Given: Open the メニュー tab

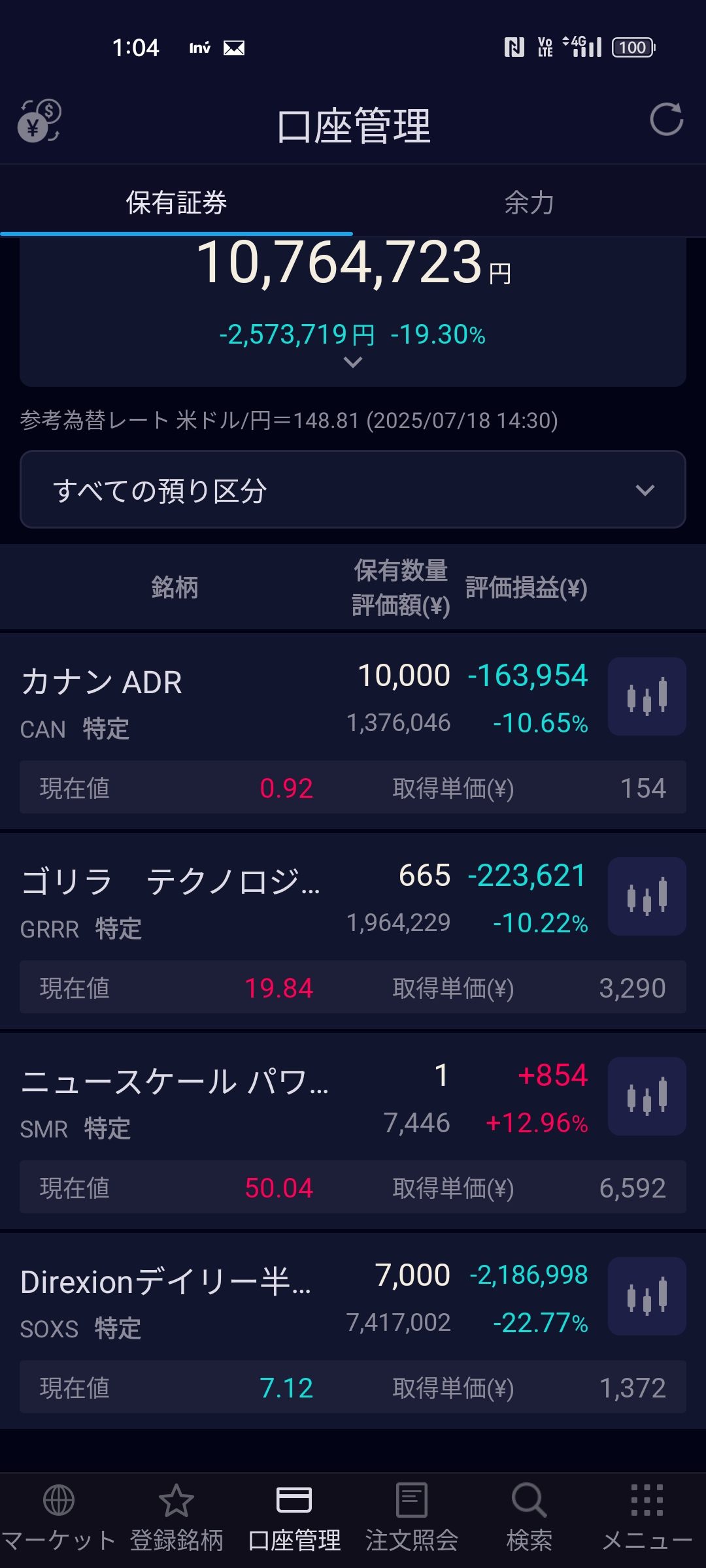Looking at the screenshot, I should (x=647, y=1518).
